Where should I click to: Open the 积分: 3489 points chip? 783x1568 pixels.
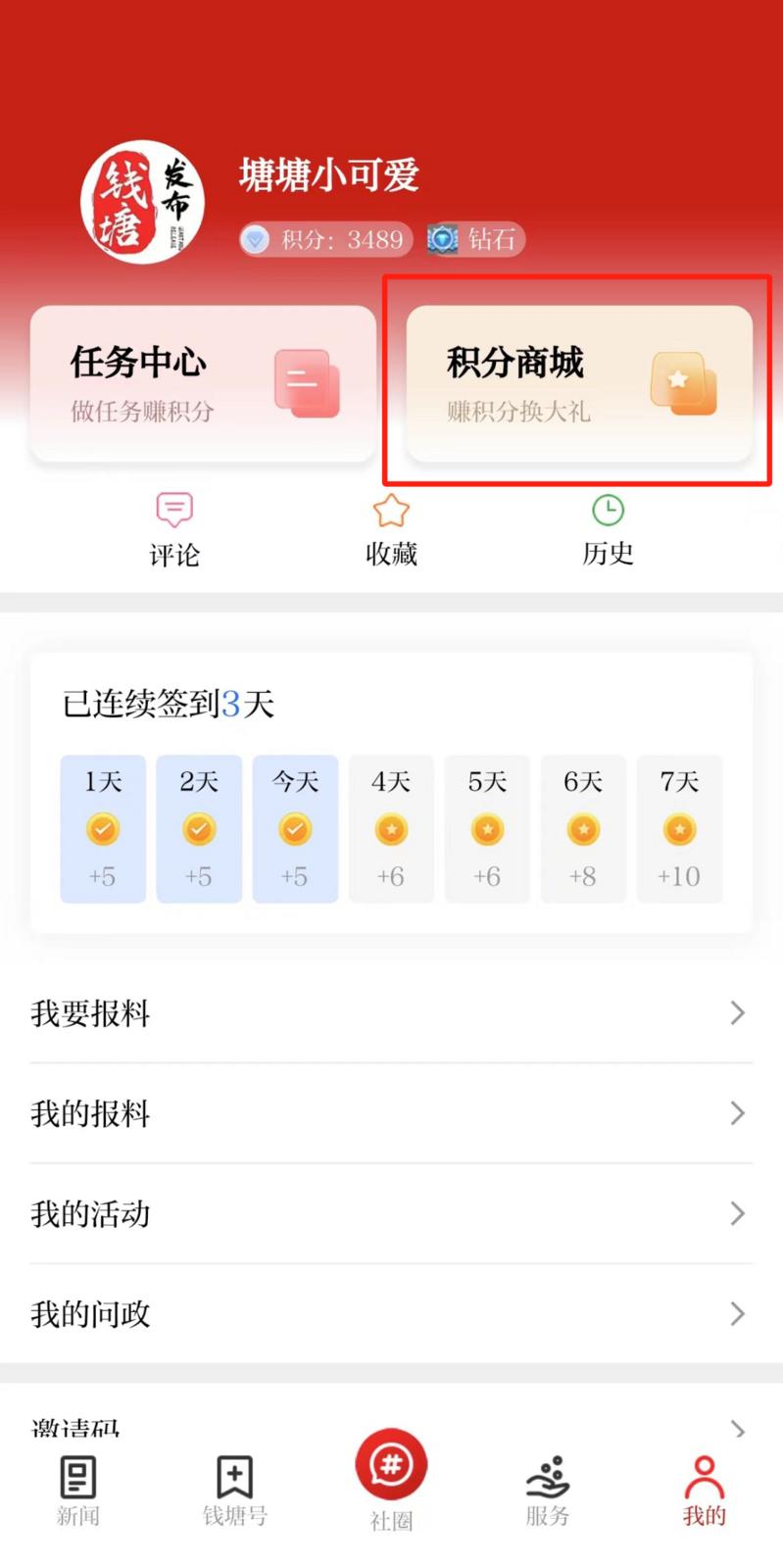point(326,239)
